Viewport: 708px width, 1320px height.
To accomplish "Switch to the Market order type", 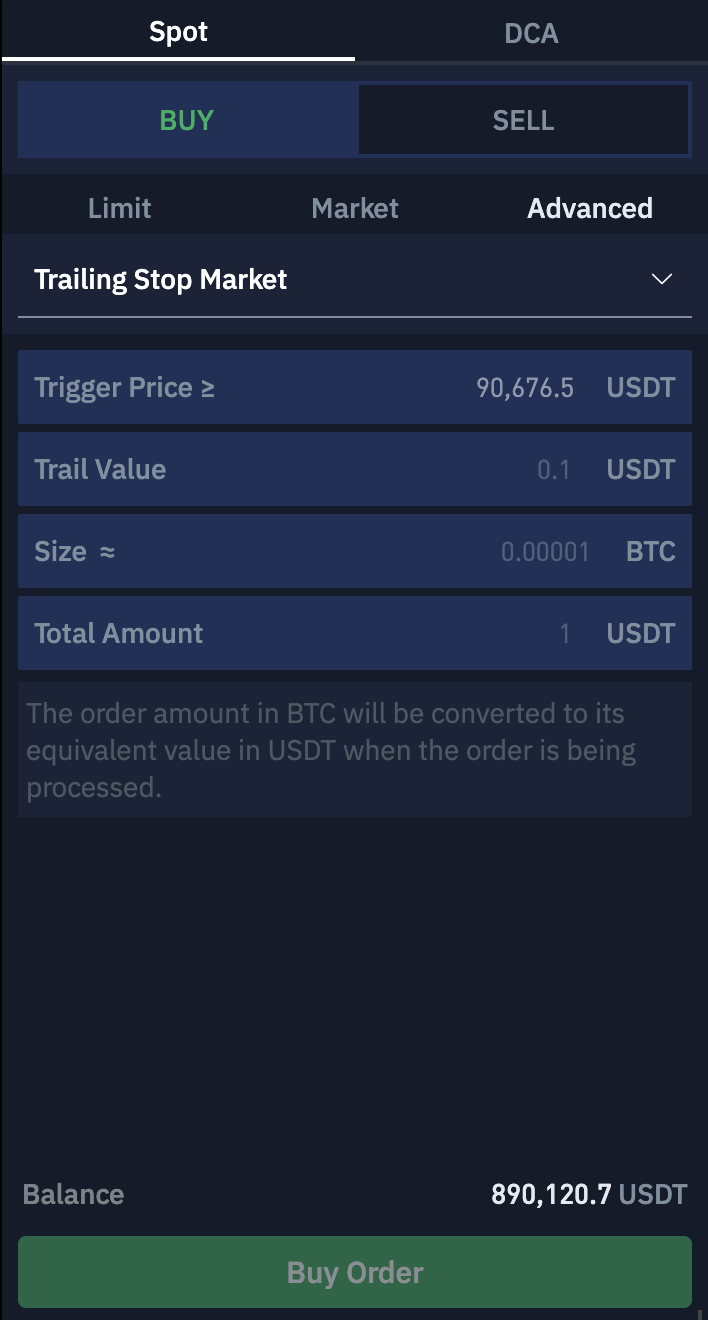I will pos(355,208).
